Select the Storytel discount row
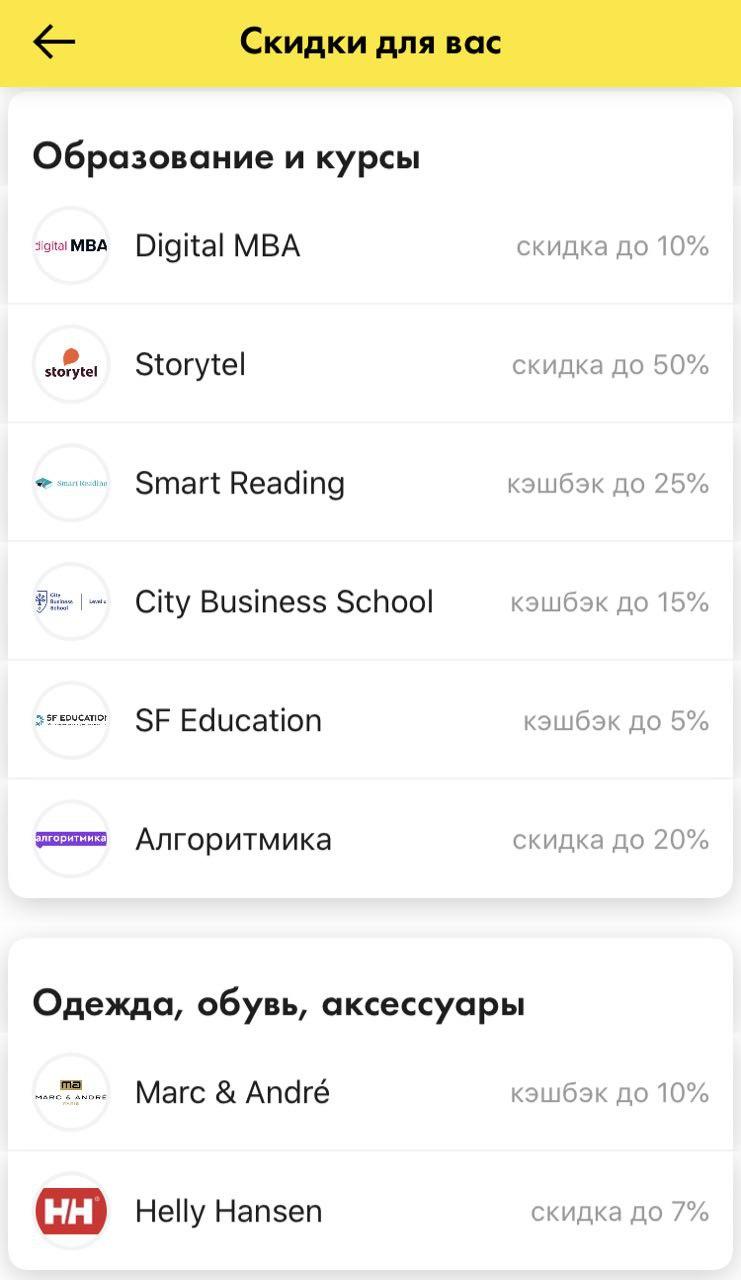Viewport: 741px width, 1280px height. pos(370,365)
